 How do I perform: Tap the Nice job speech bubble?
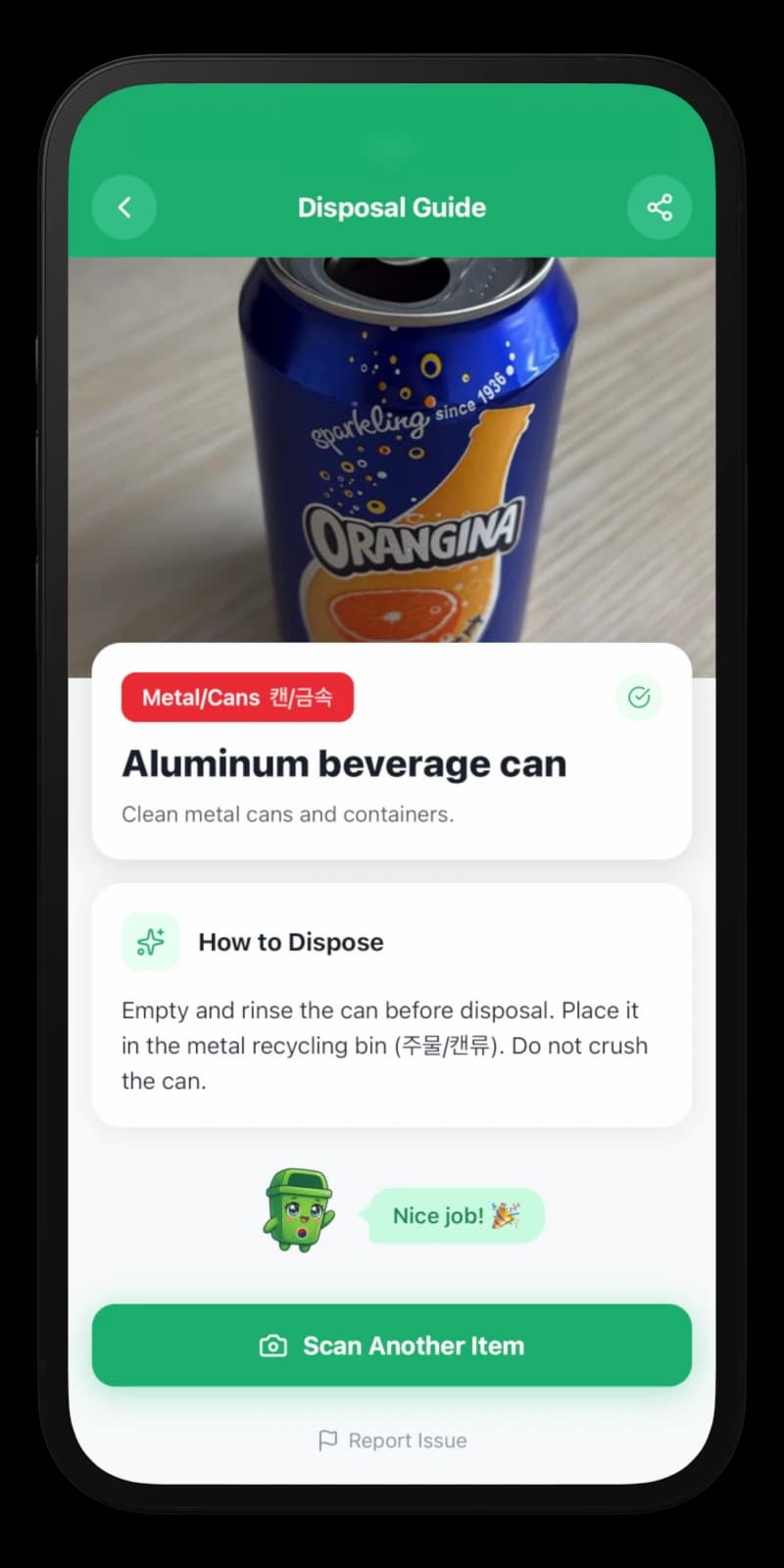pyautogui.click(x=453, y=1215)
